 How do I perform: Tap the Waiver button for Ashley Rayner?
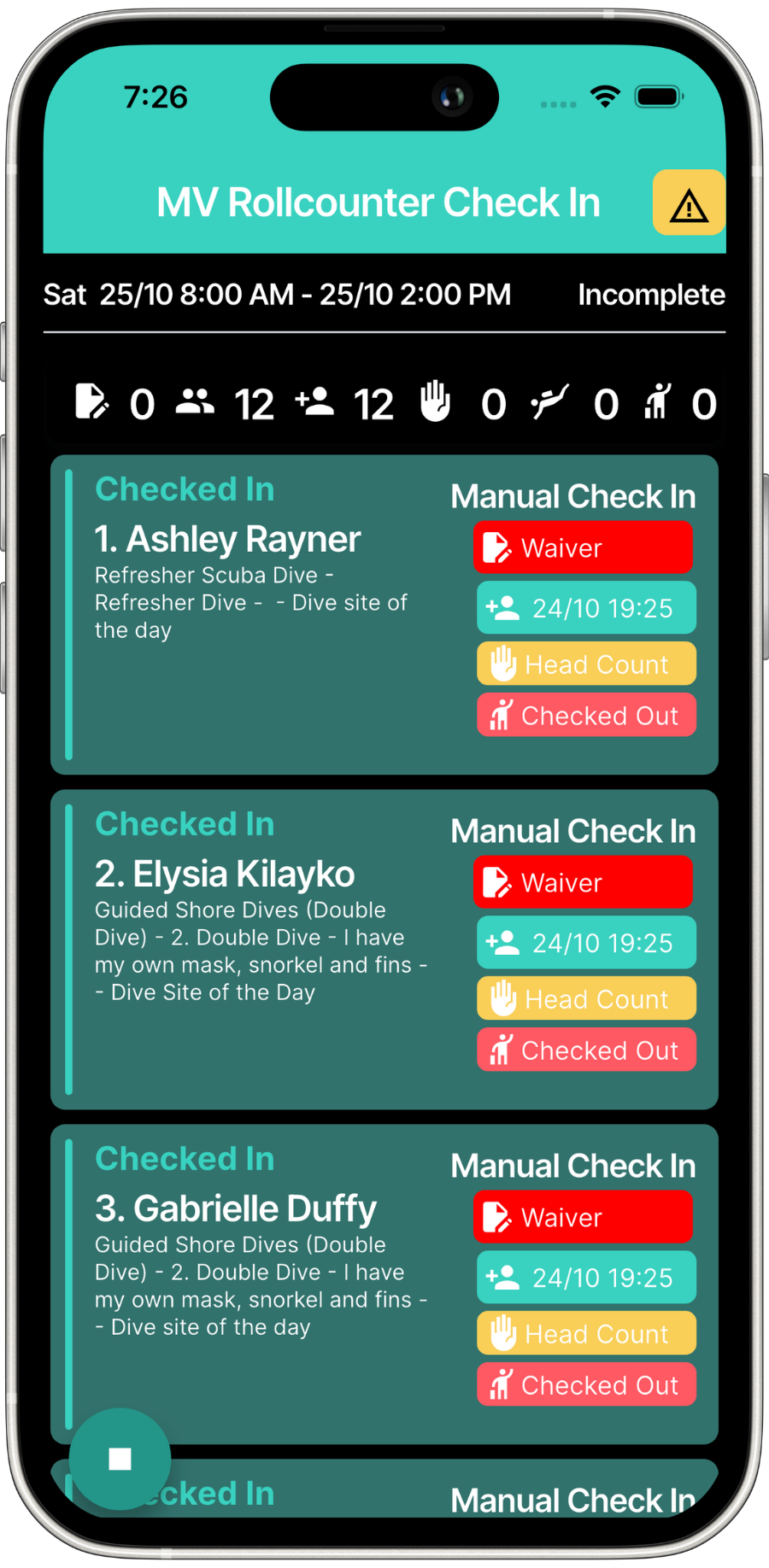pos(584,547)
